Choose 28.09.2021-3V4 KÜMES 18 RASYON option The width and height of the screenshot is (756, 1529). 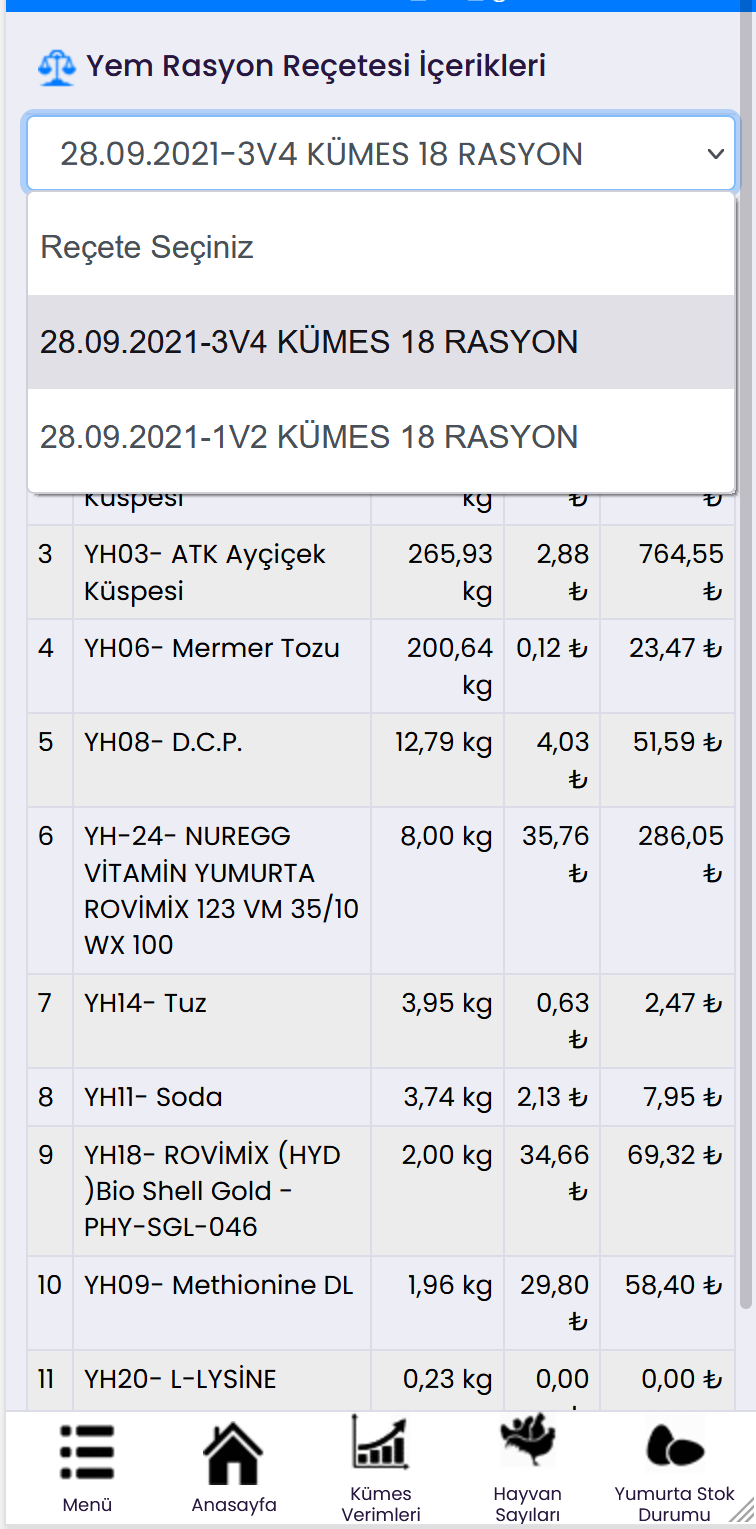click(380, 342)
